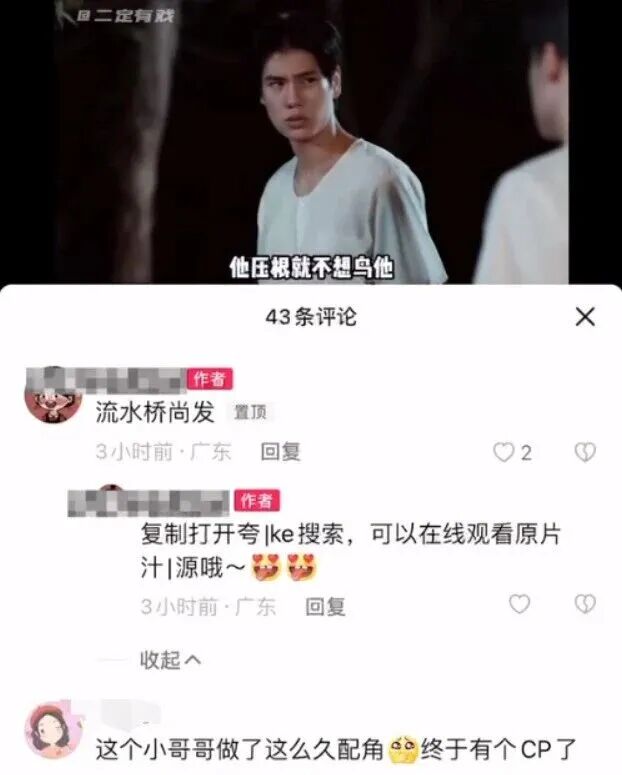Dislike the 流水桥尚发 comment
Image resolution: width=622 pixels, height=775 pixels.
585,452
